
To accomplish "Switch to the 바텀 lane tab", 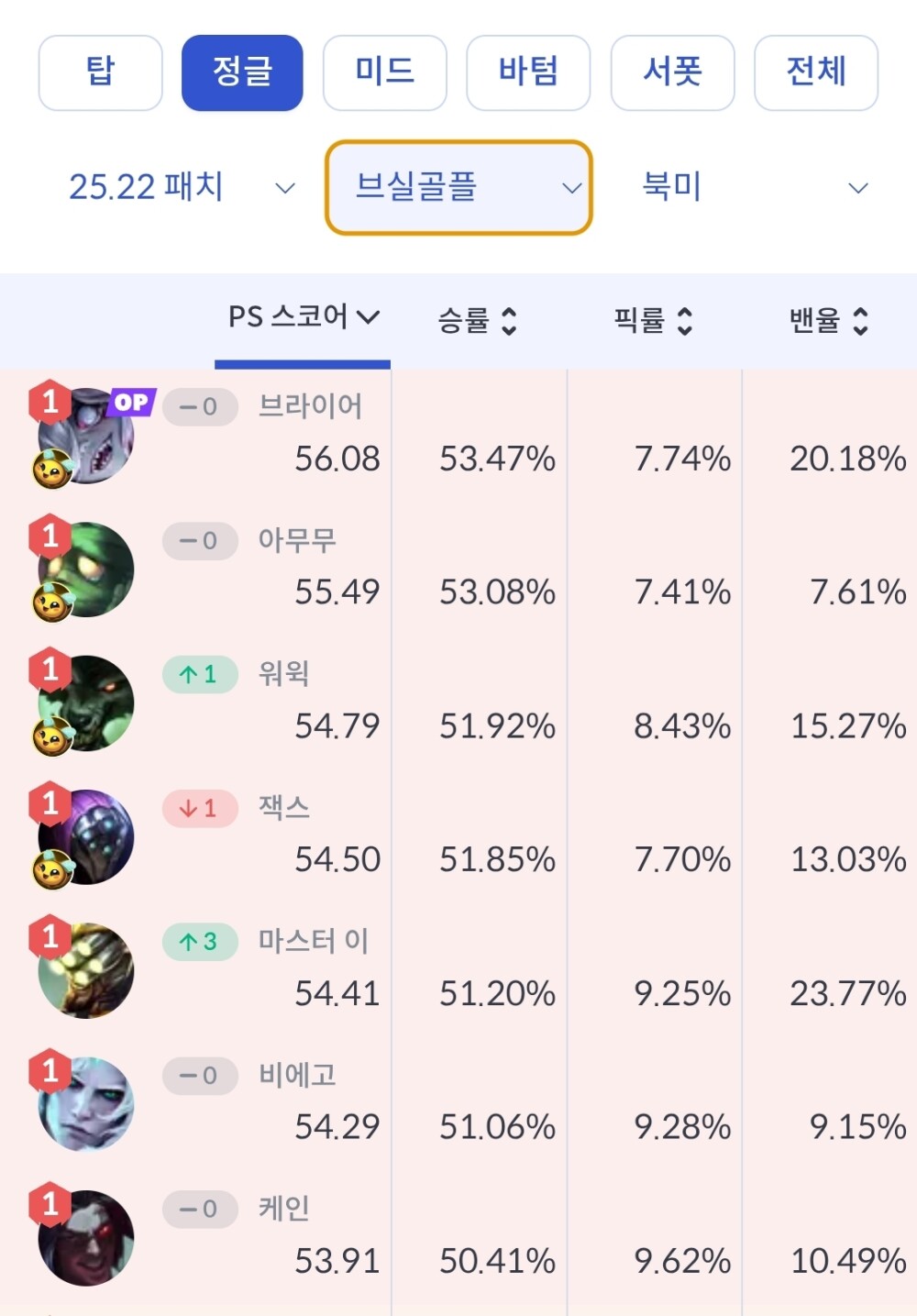I will (528, 72).
